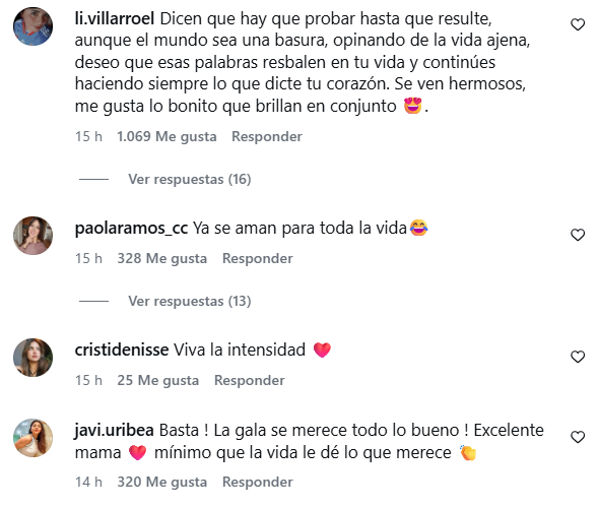Expand 'Ver respuestas (16)' replies
600x509 pixels.
pyautogui.click(x=189, y=179)
